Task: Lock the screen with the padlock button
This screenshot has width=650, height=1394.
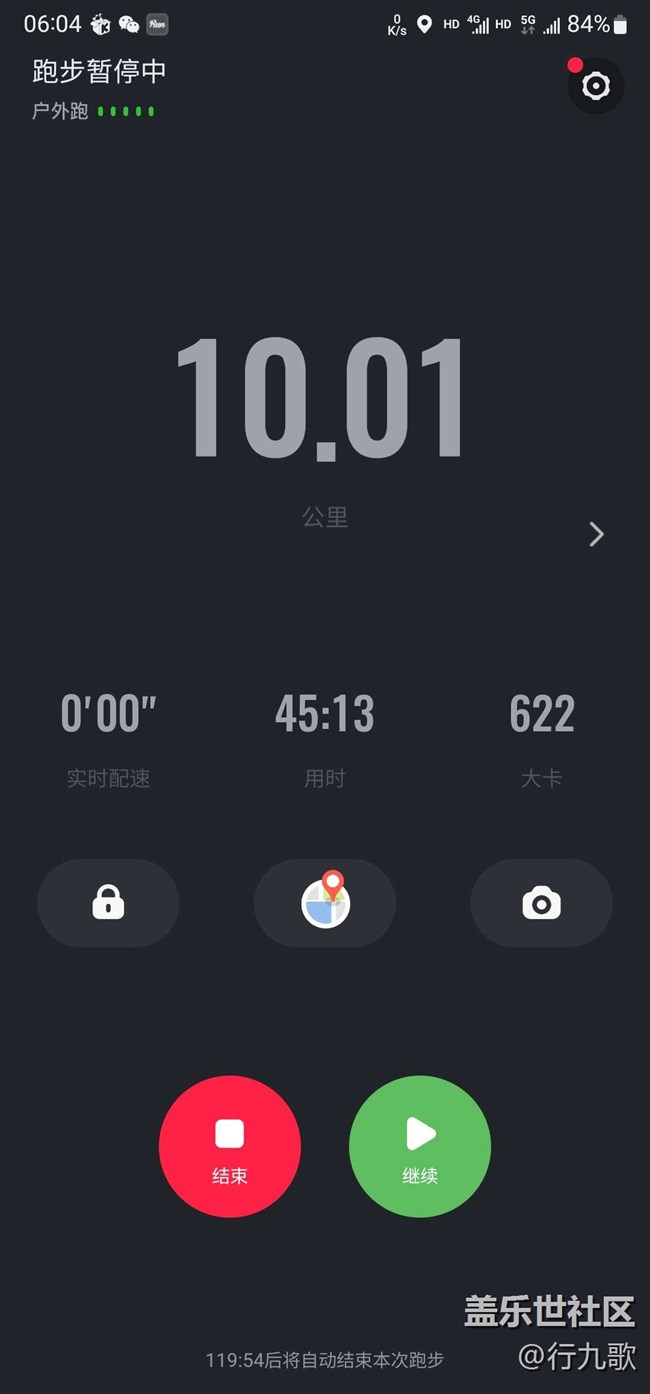Action: (x=108, y=903)
